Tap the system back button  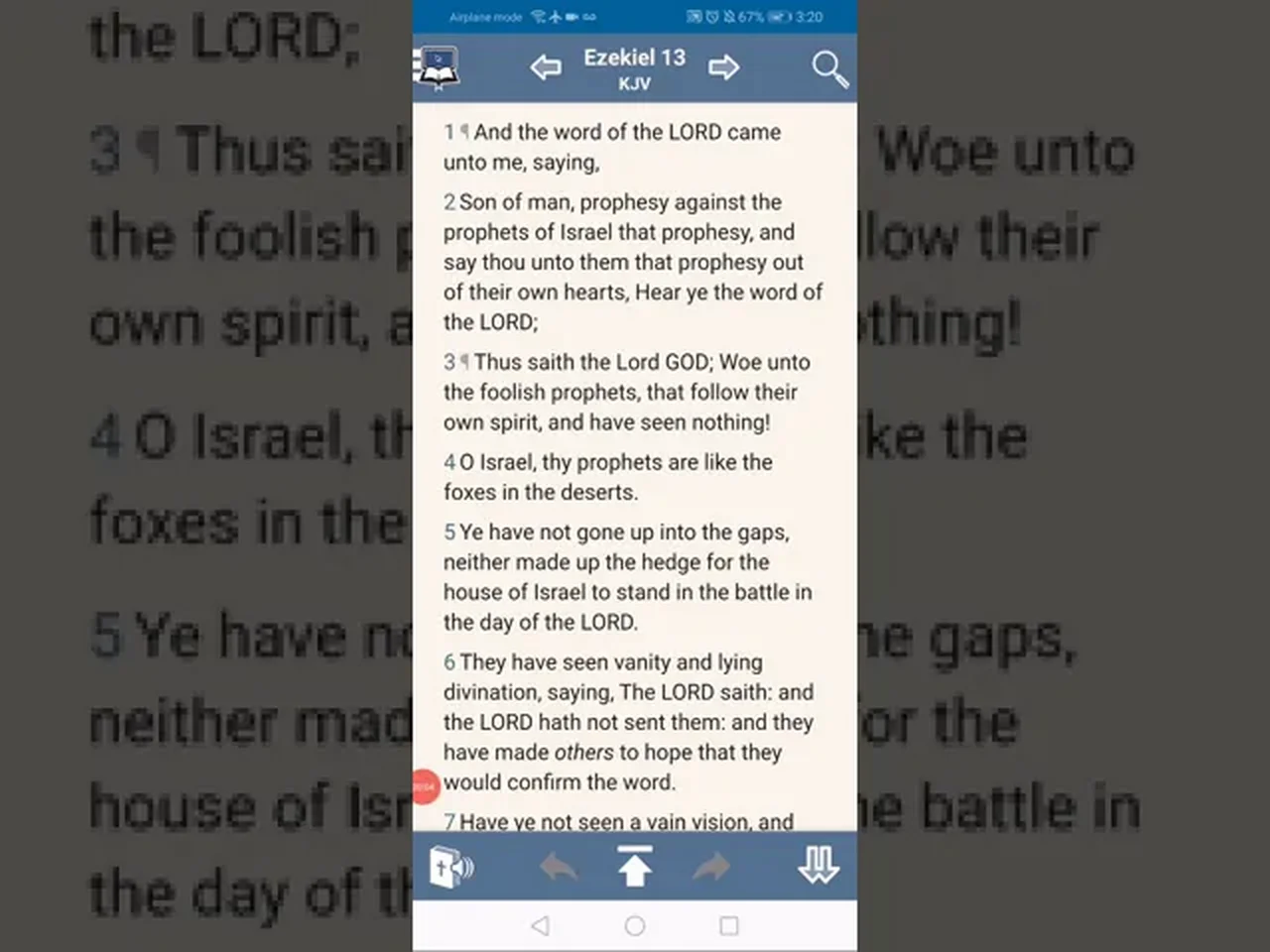click(541, 926)
